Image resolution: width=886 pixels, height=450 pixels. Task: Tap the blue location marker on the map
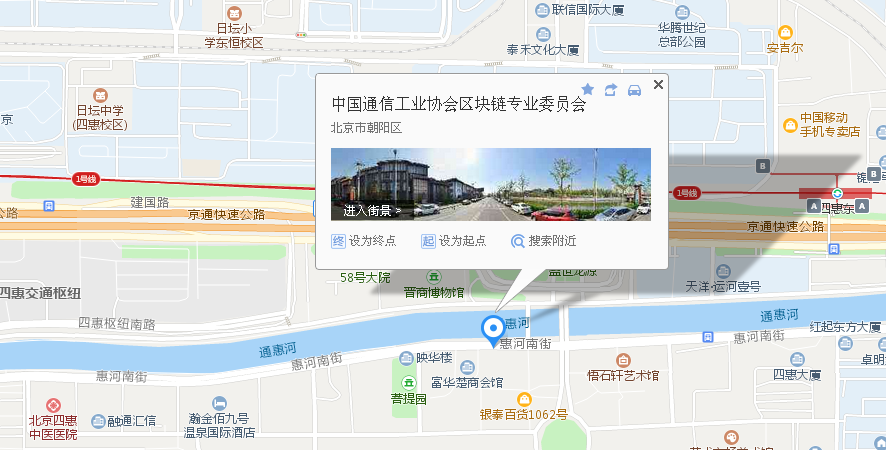(x=492, y=329)
